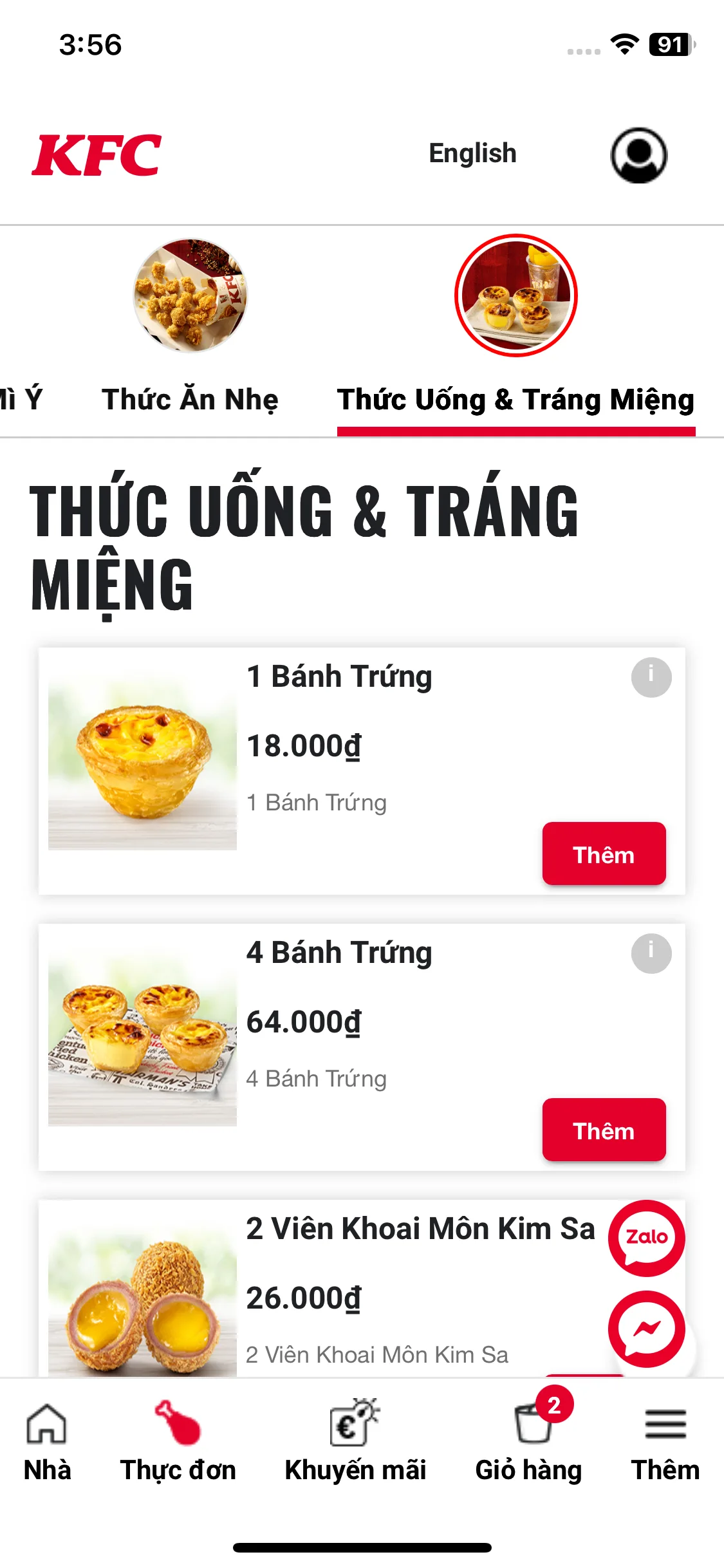Viewport: 724px width, 1568px height.
Task: Show info for 4 Bánh Trứng
Action: tap(651, 953)
